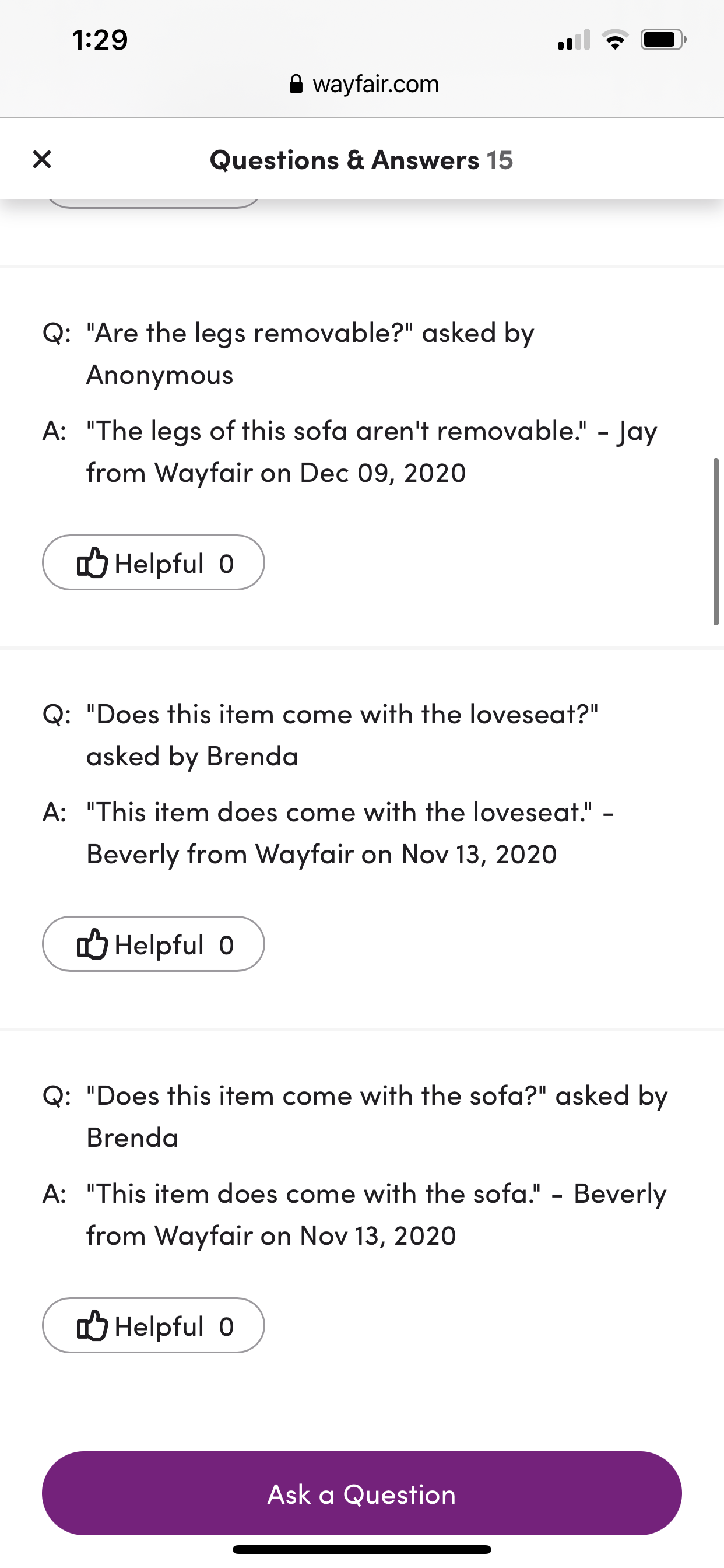Mark the removable legs answer as Helpful
The height and width of the screenshot is (1568, 724).
153,563
